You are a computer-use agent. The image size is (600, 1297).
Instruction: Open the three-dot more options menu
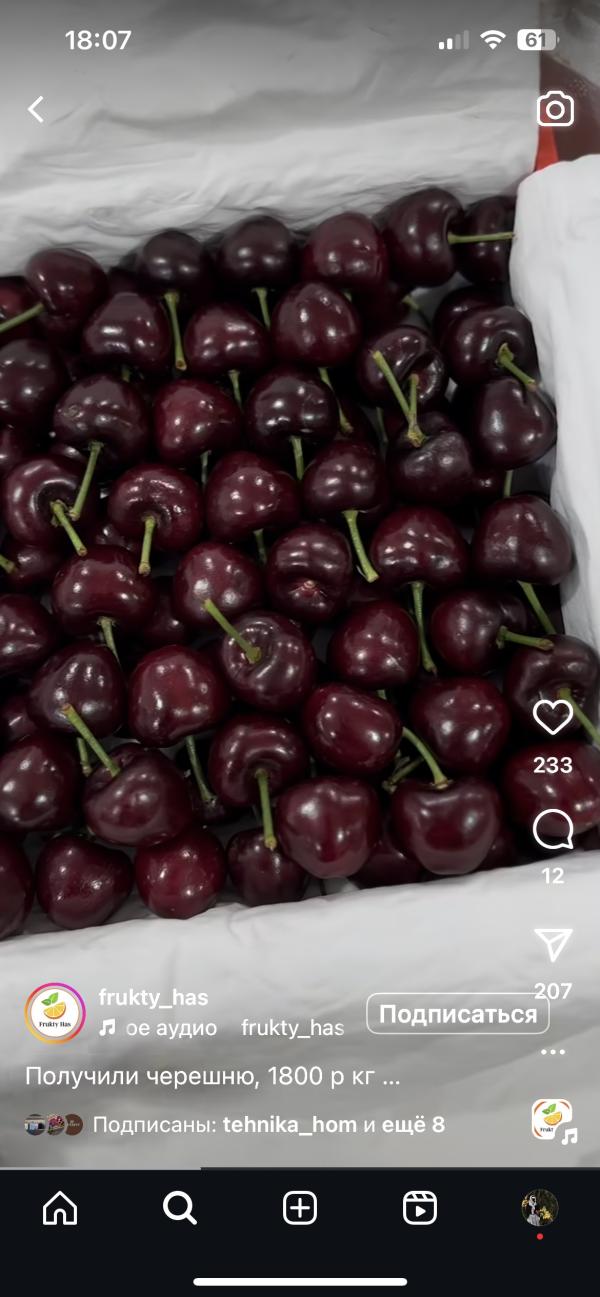point(552,1052)
